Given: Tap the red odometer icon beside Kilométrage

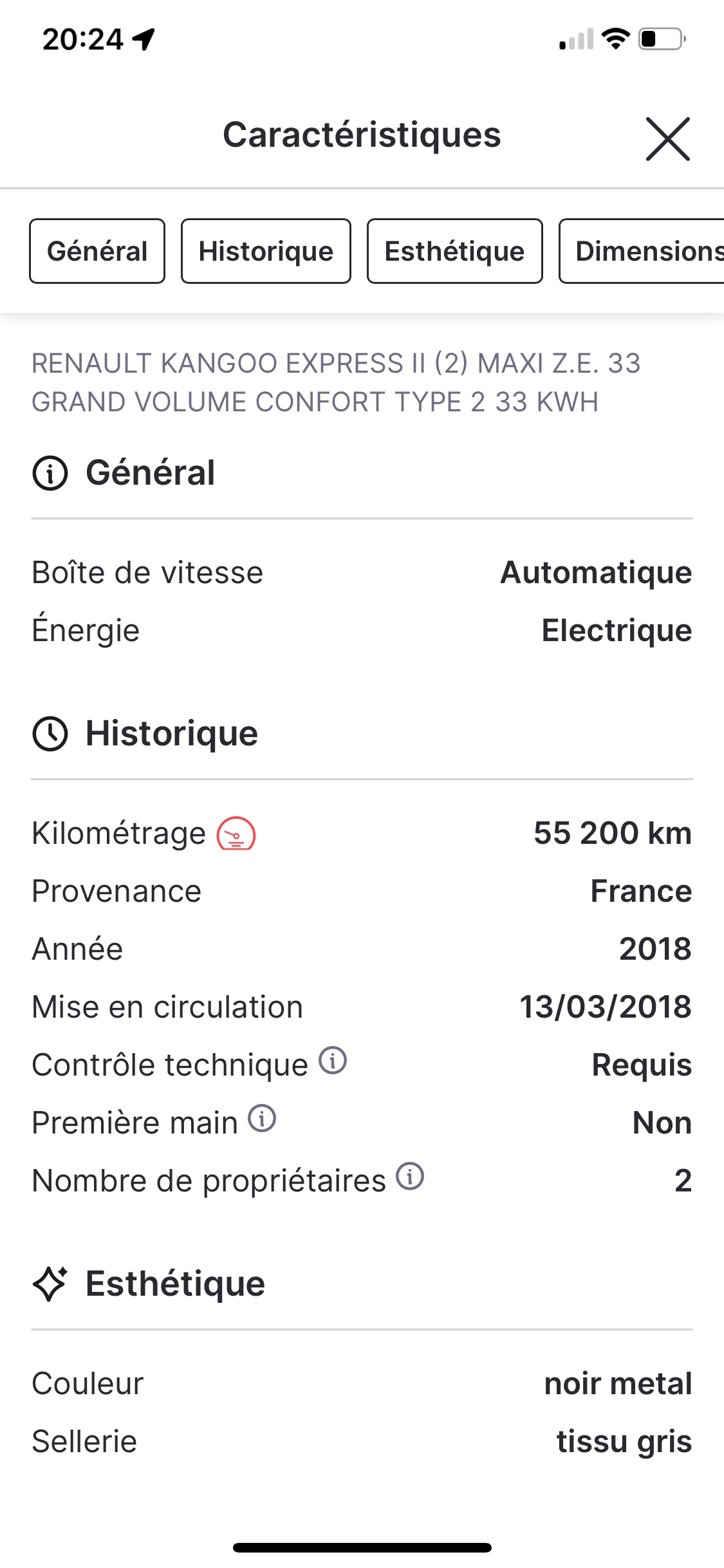Looking at the screenshot, I should tap(236, 834).
